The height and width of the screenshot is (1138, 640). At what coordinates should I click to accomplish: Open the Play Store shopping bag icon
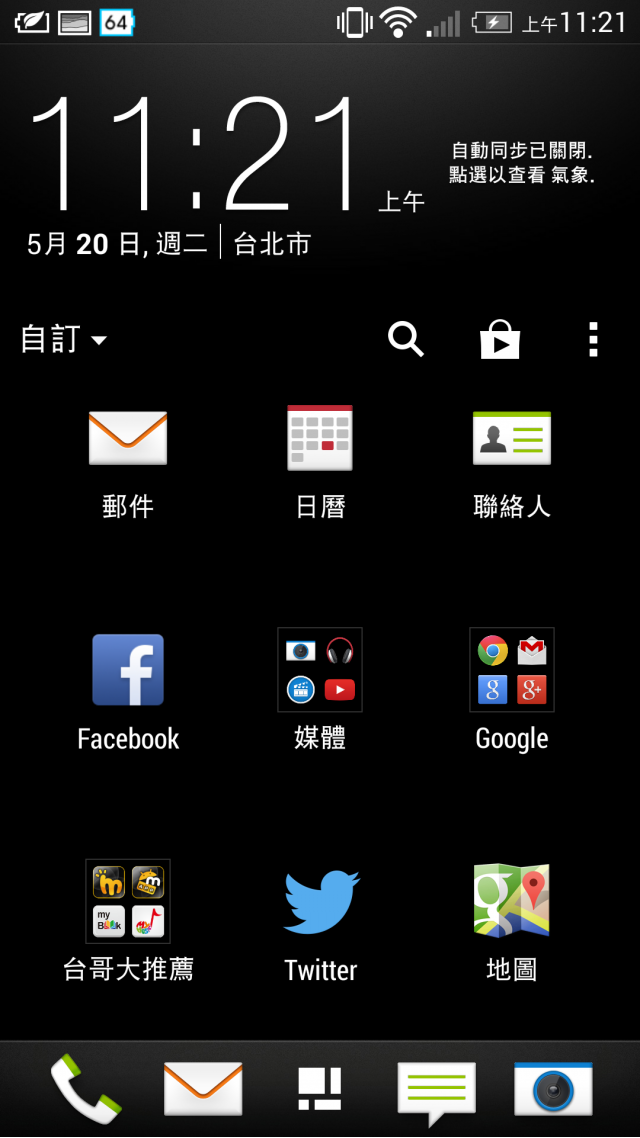[x=500, y=340]
